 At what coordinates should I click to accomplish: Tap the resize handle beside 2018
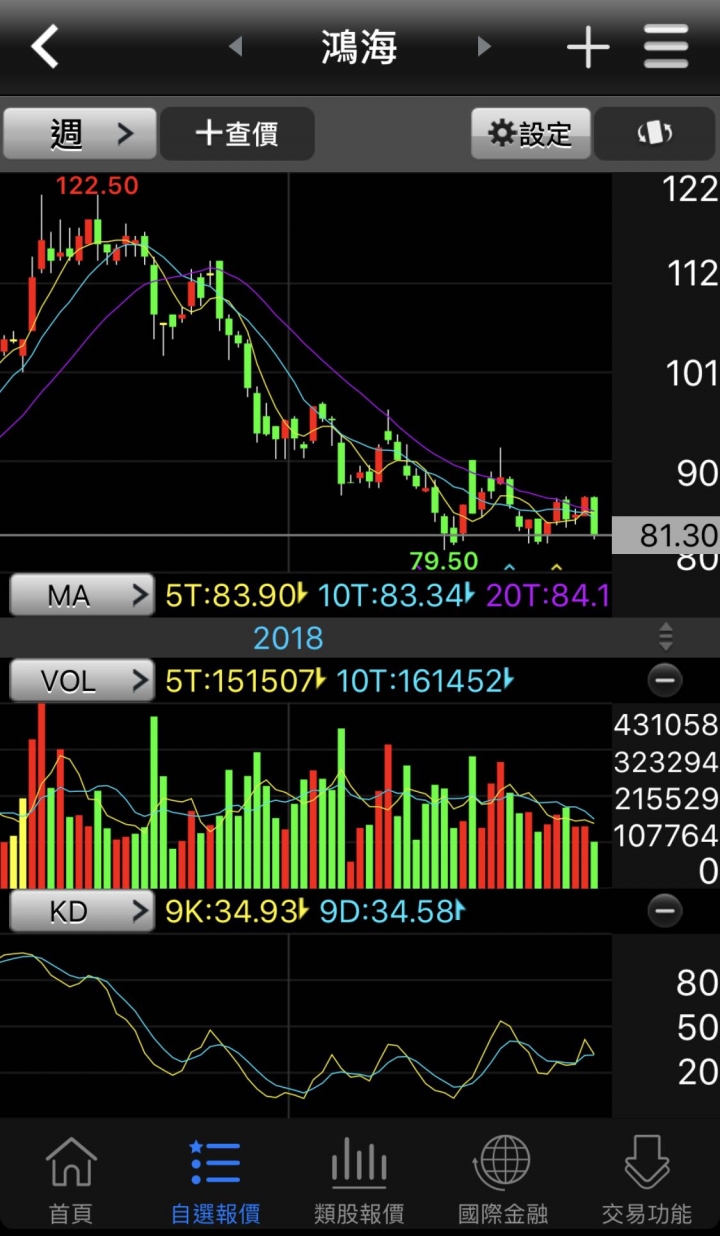coord(666,637)
